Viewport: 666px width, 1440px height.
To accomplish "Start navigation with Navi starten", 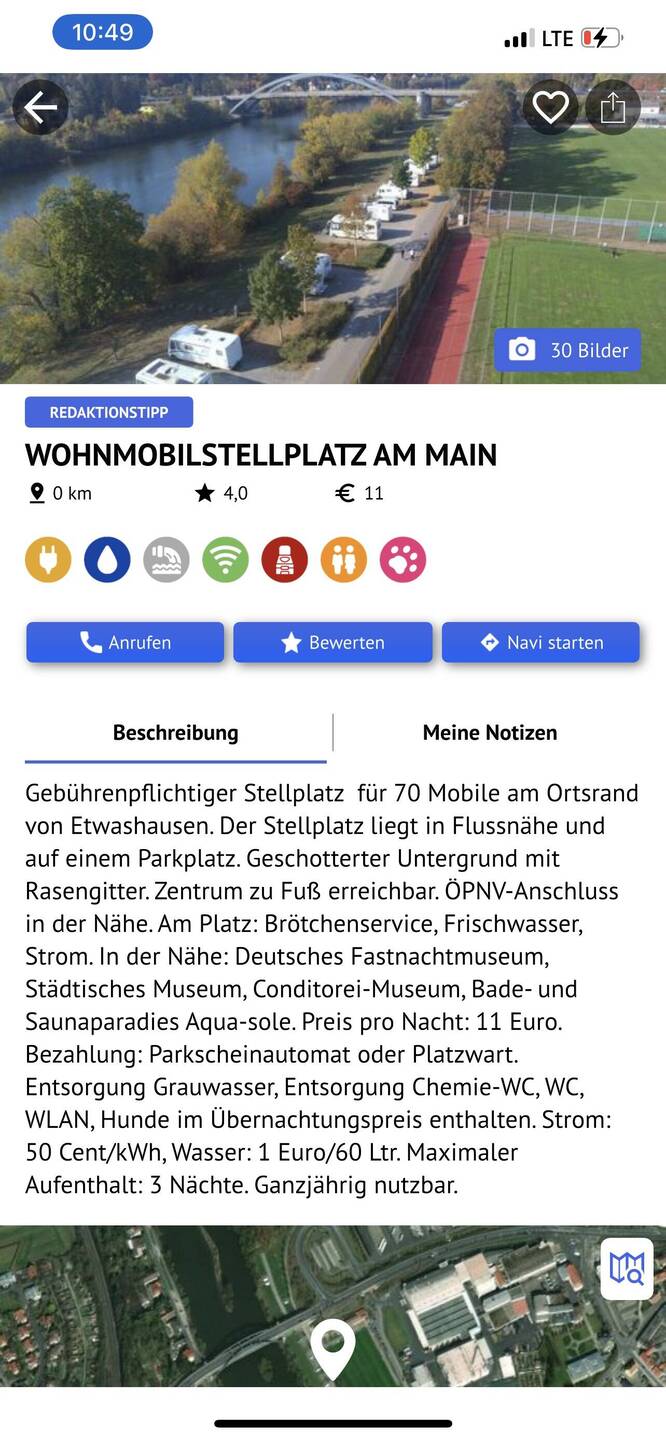I will click(x=541, y=642).
